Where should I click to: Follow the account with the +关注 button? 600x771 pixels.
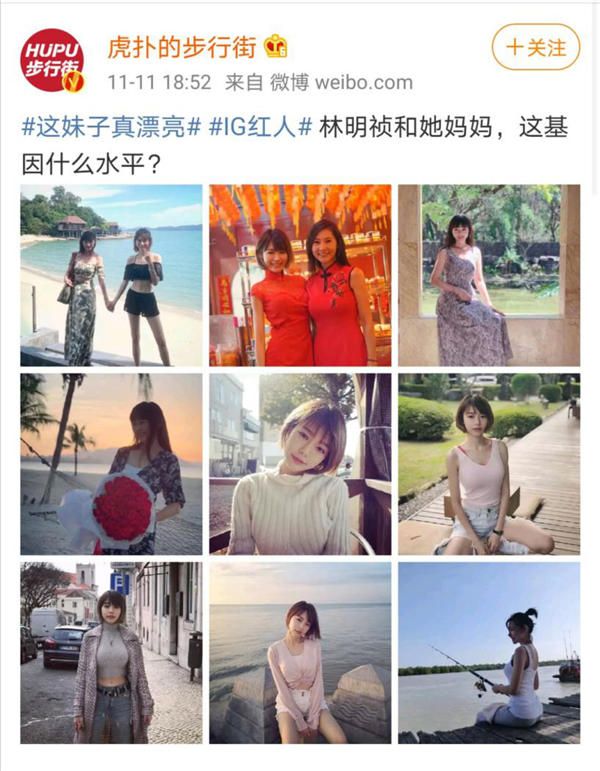(535, 47)
